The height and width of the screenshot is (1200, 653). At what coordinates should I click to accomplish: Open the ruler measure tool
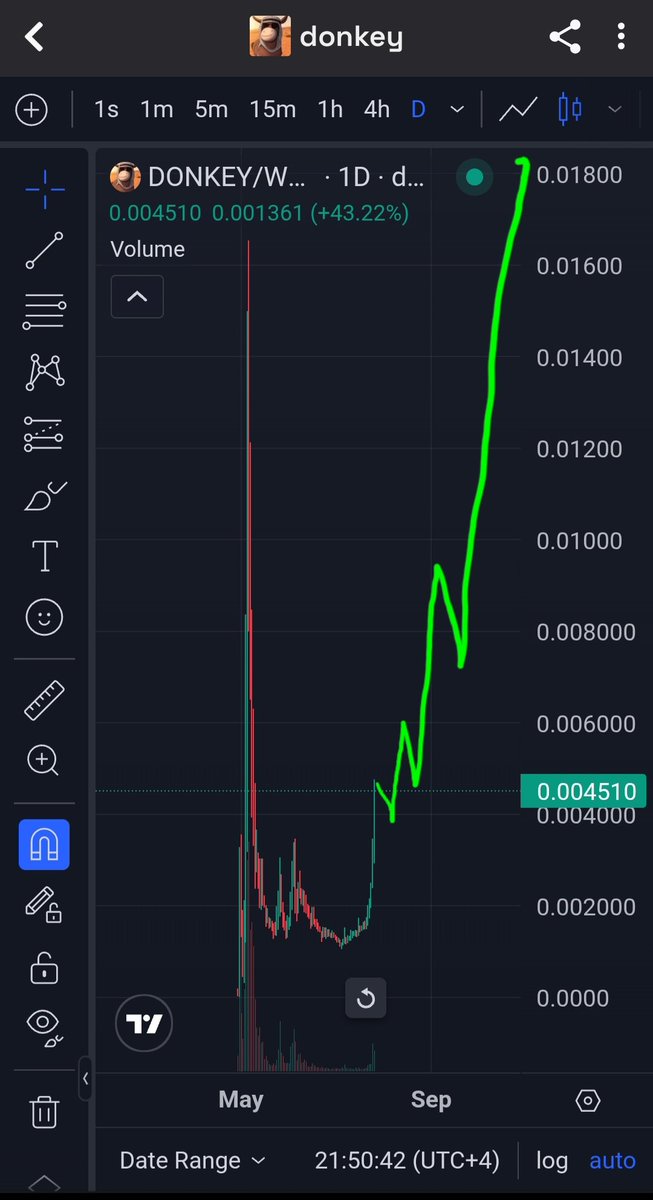tap(44, 700)
